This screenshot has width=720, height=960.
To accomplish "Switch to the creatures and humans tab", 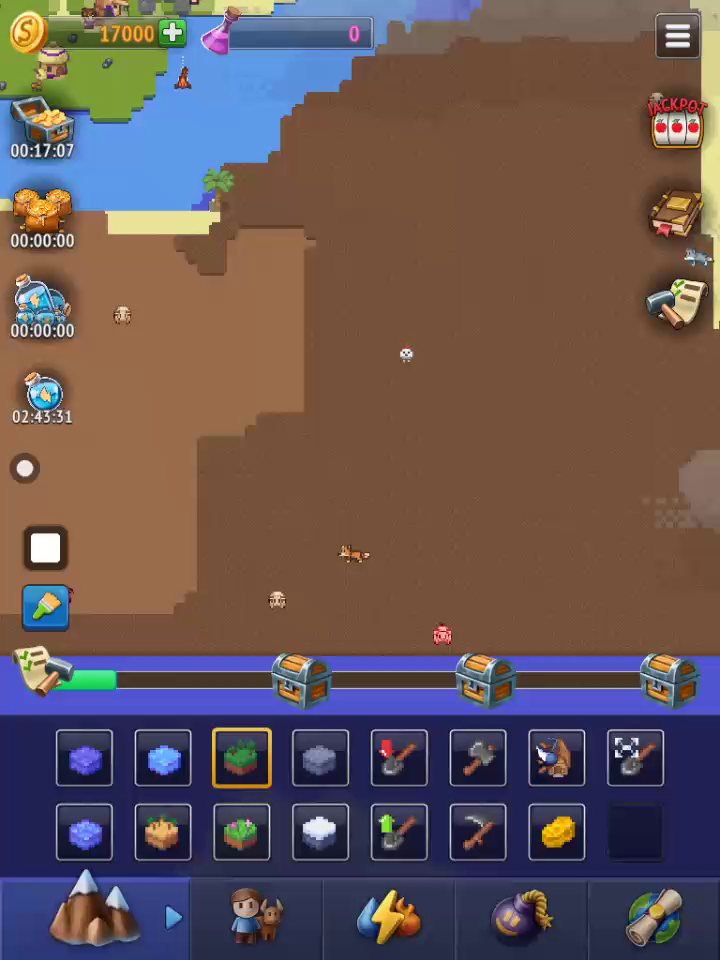I will (x=256, y=915).
